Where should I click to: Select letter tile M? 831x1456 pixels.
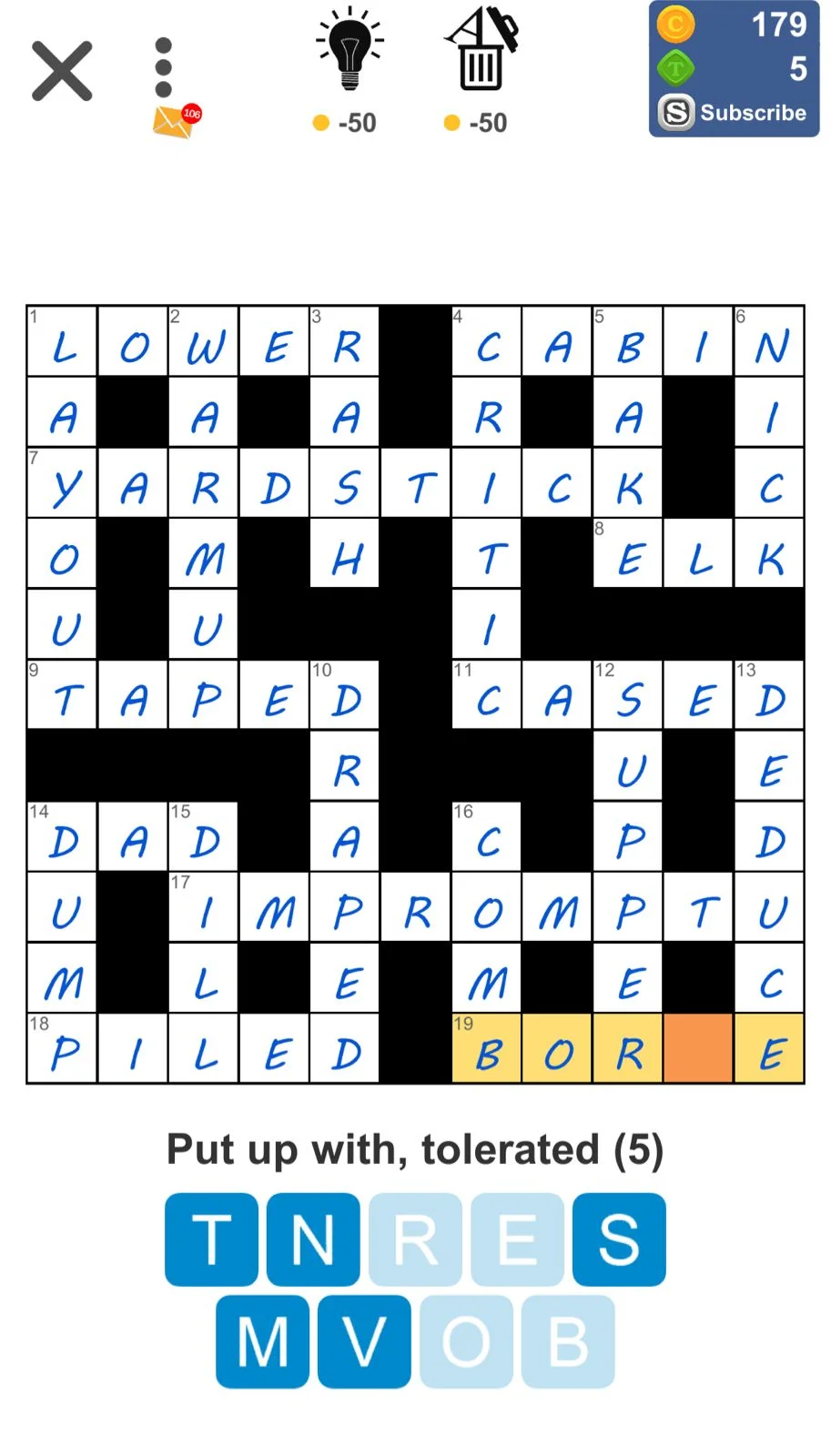[262, 1341]
